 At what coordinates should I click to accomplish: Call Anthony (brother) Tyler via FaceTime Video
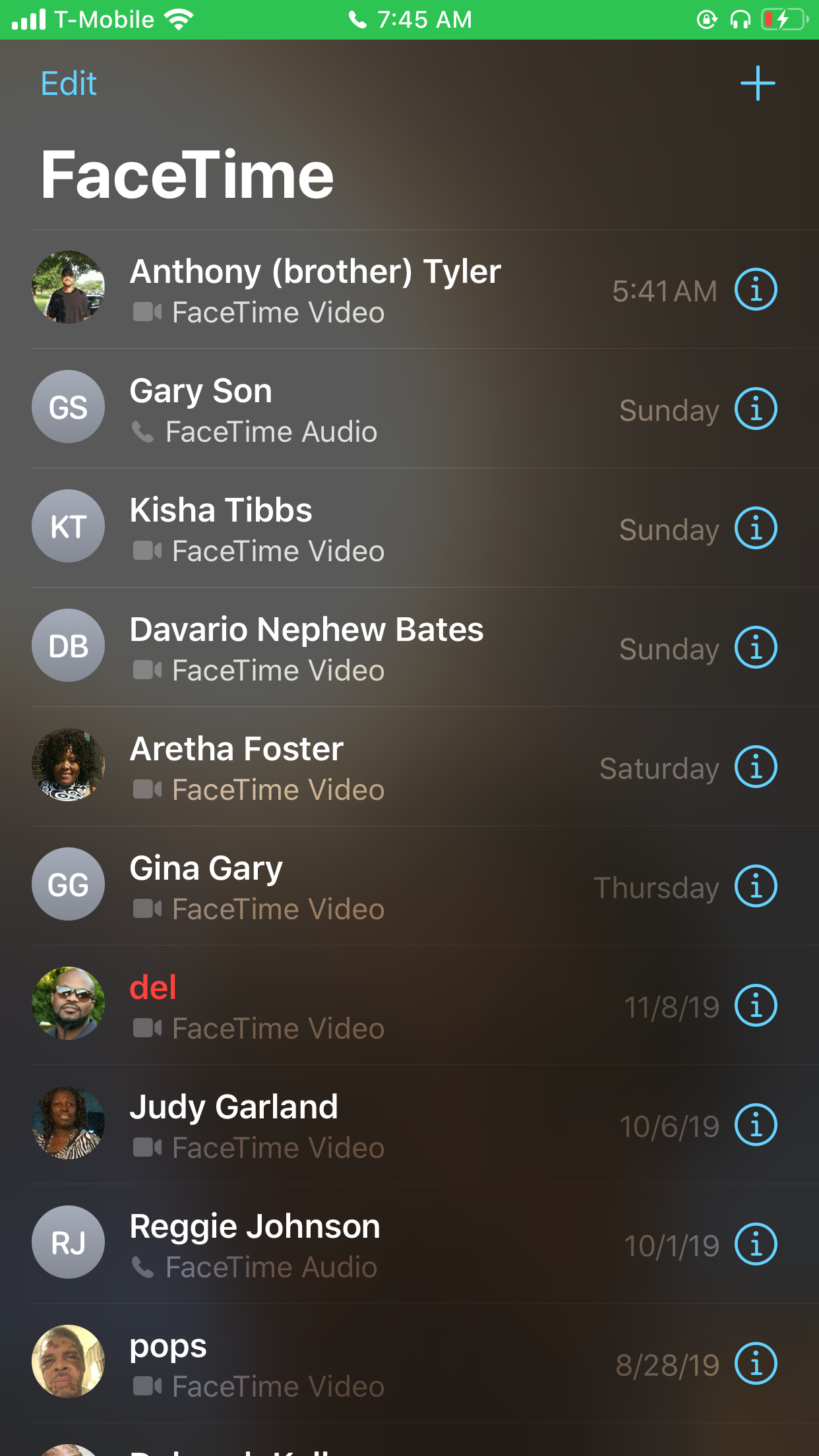315,290
